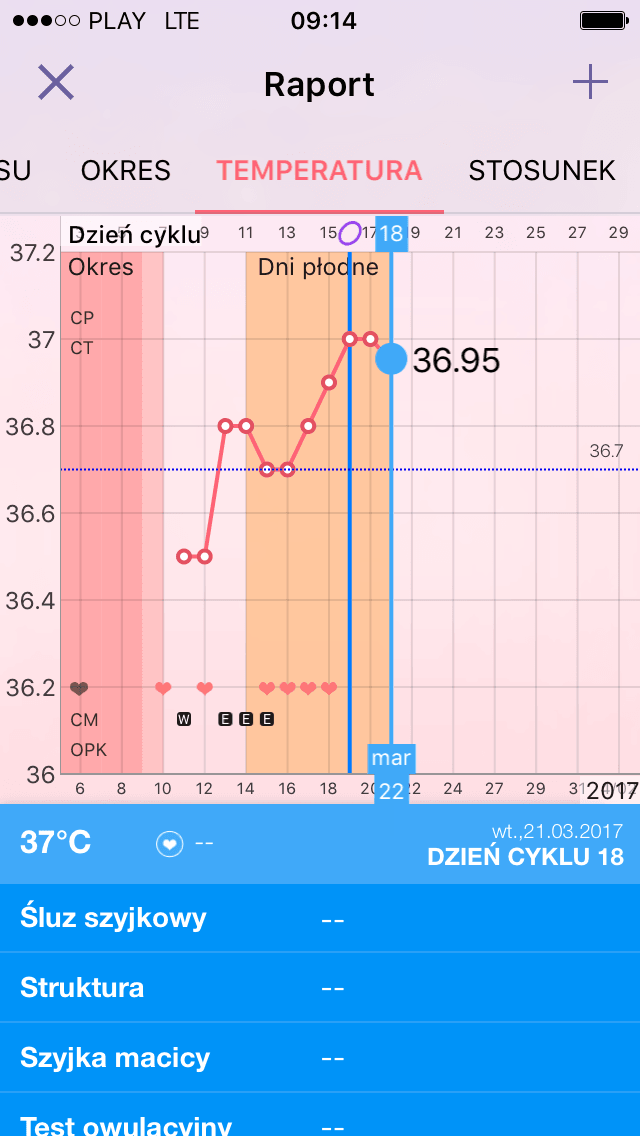
Task: Open the Test owulacyjny row
Action: [x=320, y=1122]
